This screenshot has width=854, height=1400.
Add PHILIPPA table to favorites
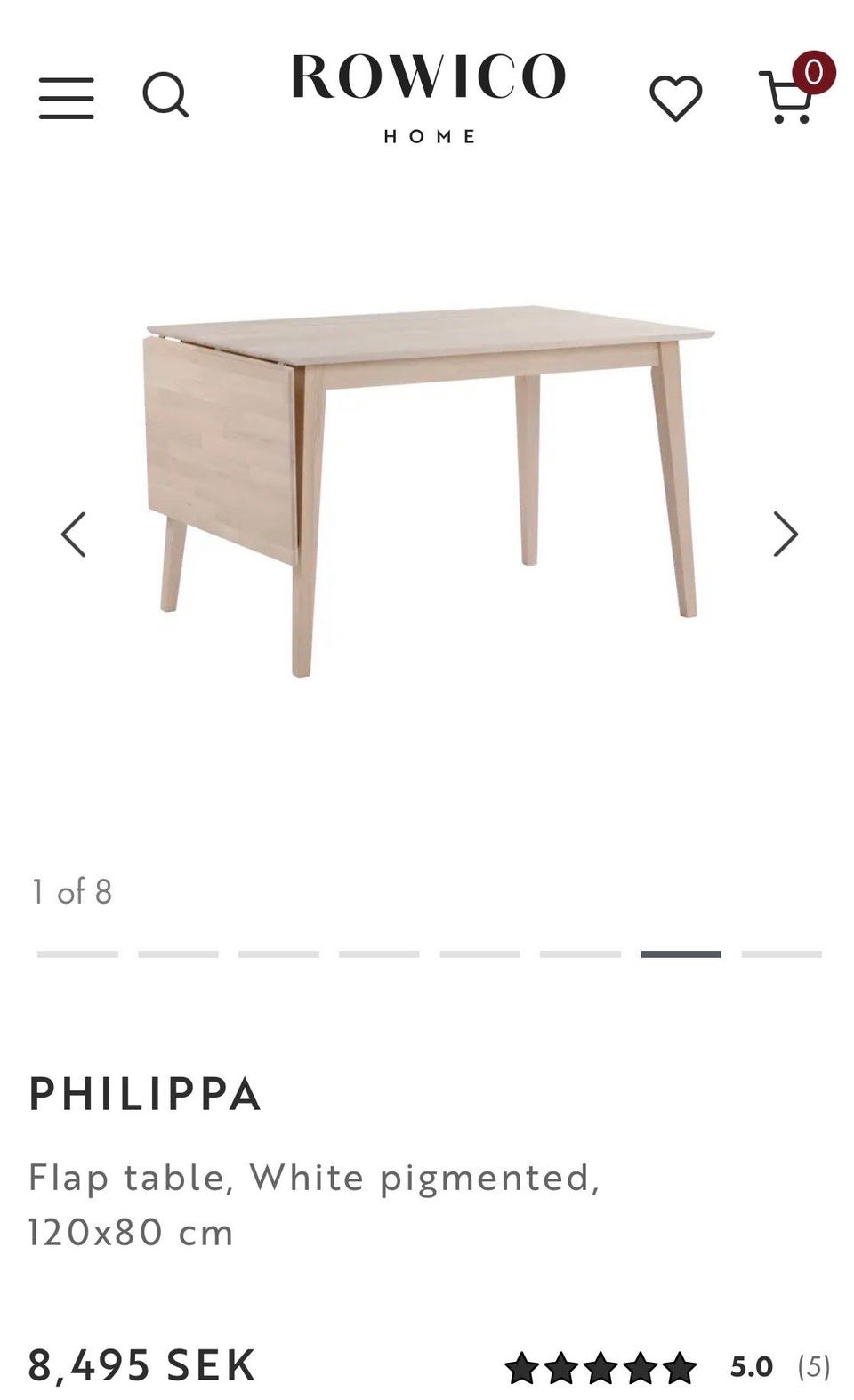point(676,98)
